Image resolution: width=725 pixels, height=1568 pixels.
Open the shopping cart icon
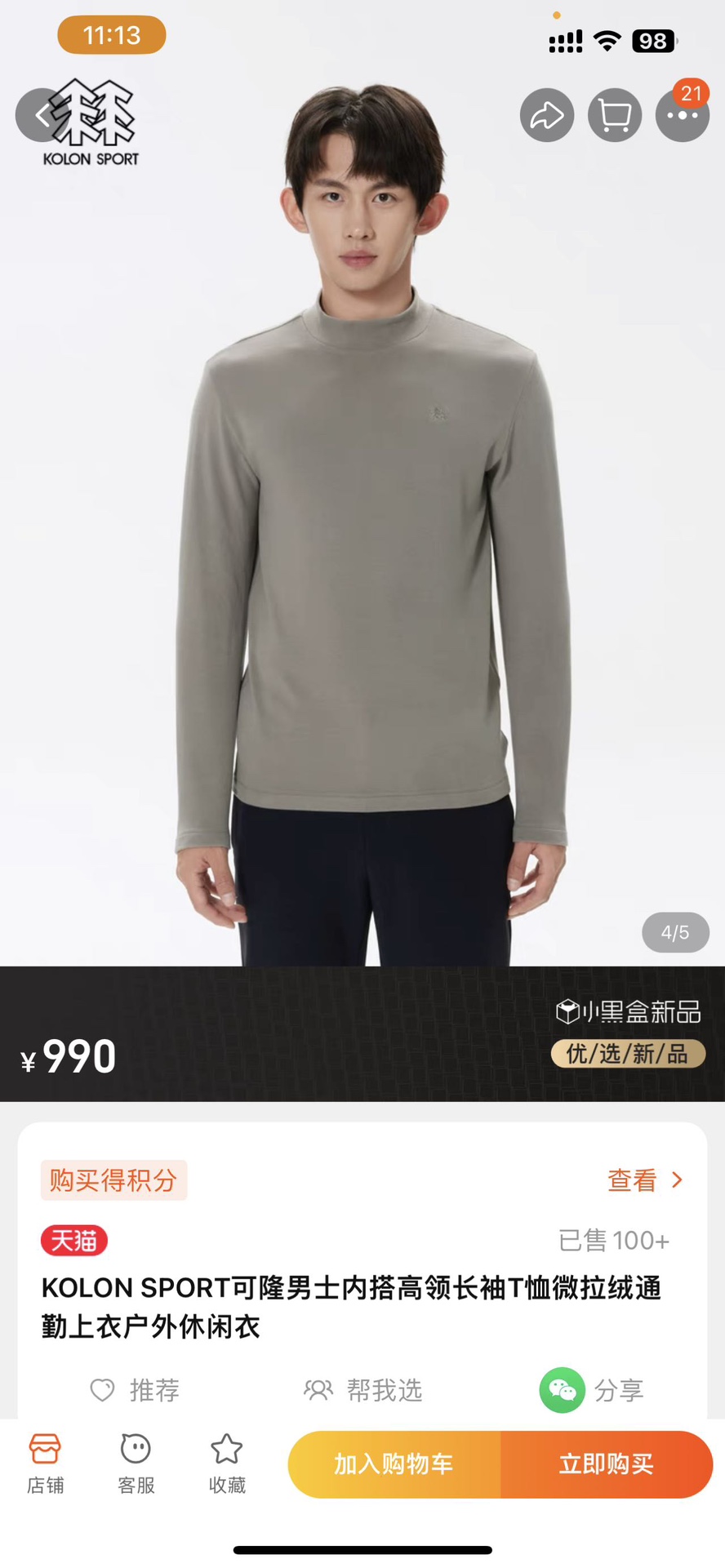(x=615, y=115)
